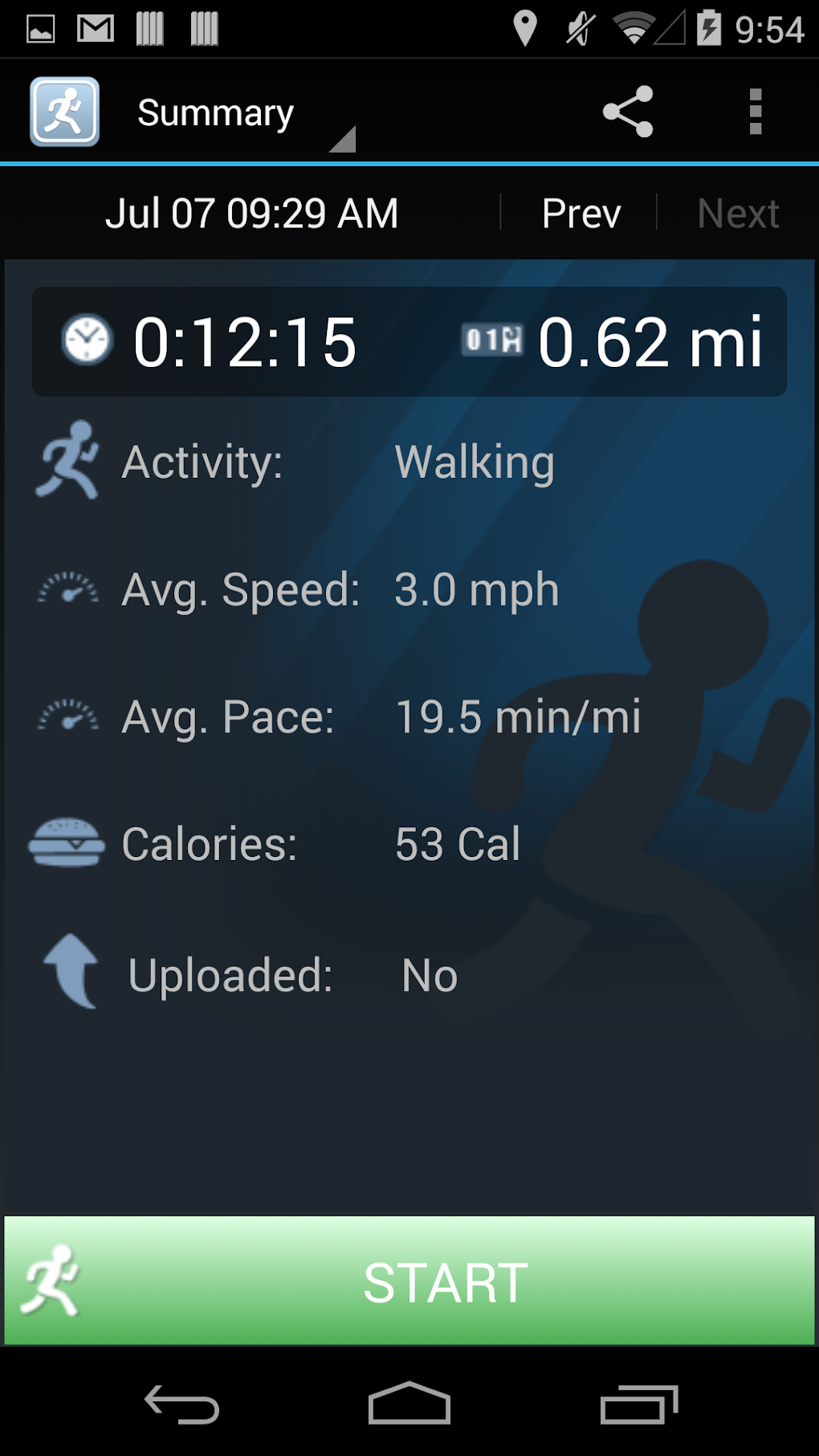Click the battery charging indicator in the status bar
819x1456 pixels.
(710, 27)
